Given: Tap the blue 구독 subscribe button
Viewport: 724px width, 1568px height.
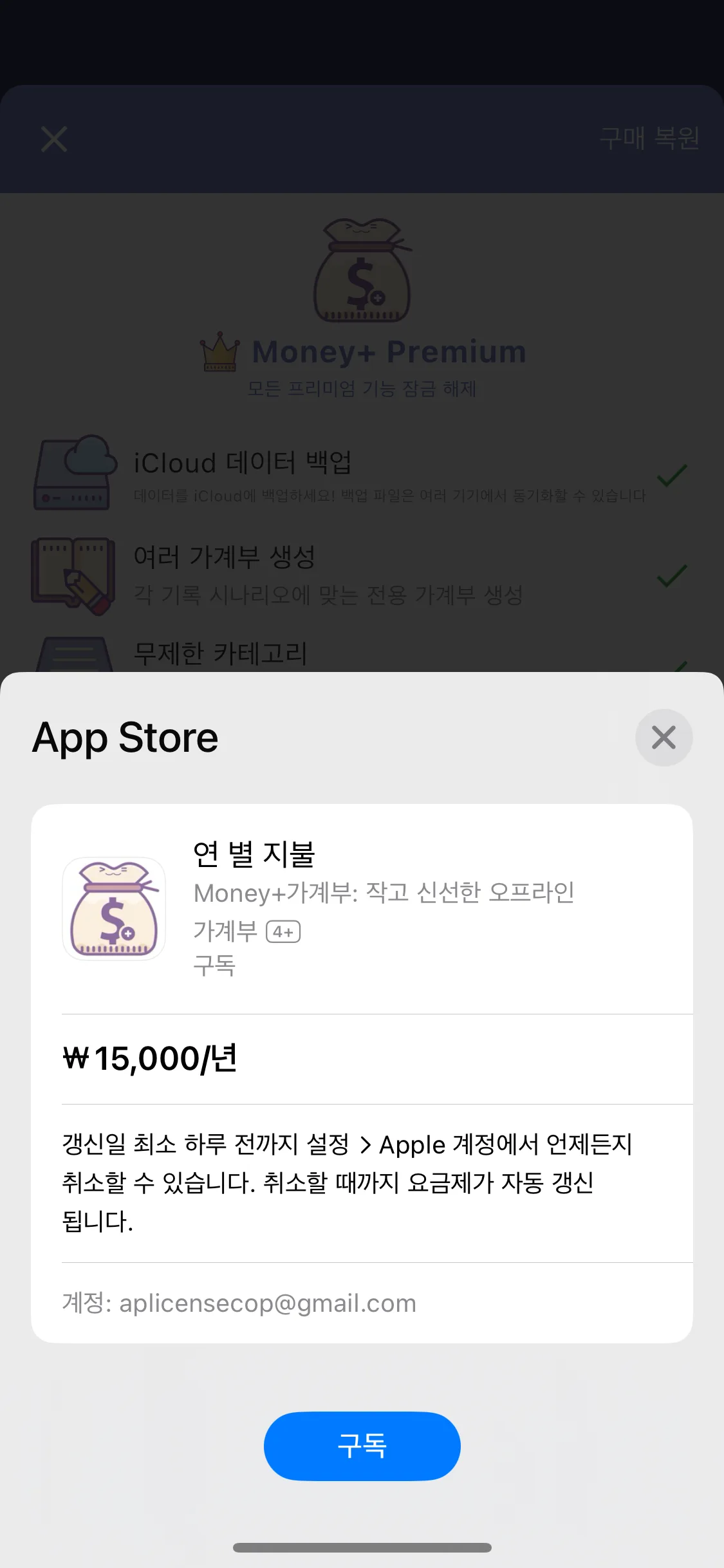Looking at the screenshot, I should coord(362,1446).
